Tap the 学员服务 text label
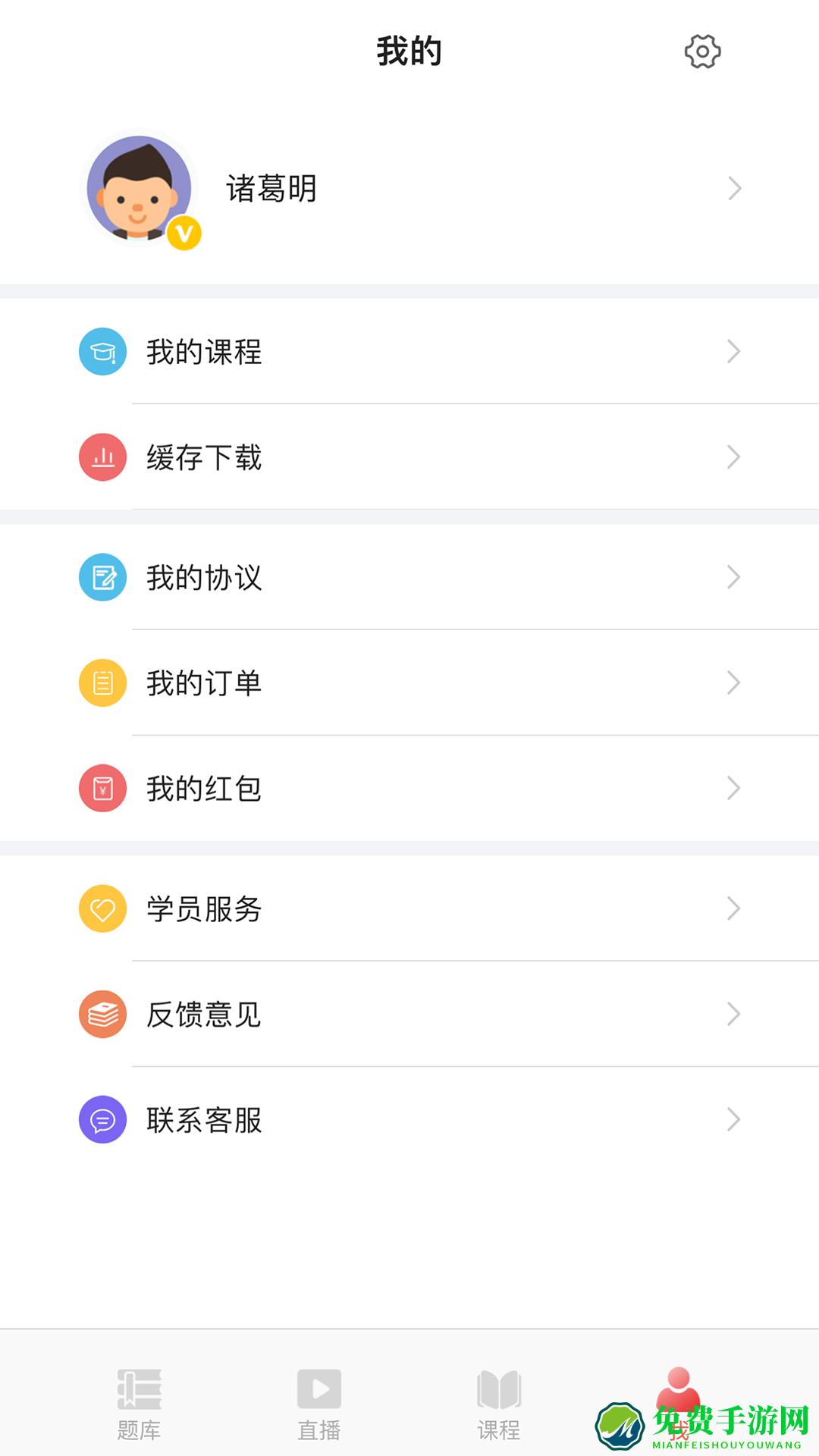 point(203,910)
